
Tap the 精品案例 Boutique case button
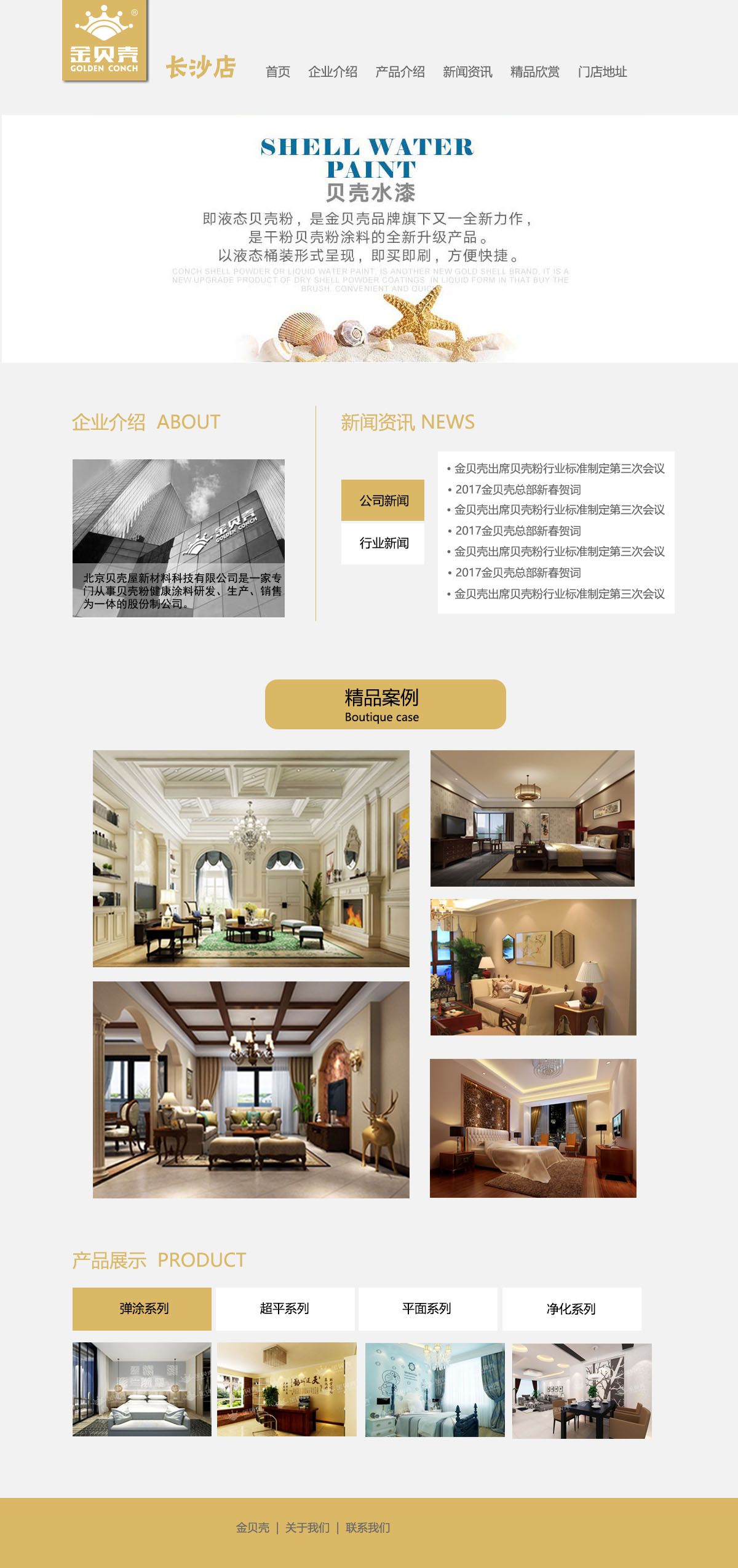(x=385, y=704)
